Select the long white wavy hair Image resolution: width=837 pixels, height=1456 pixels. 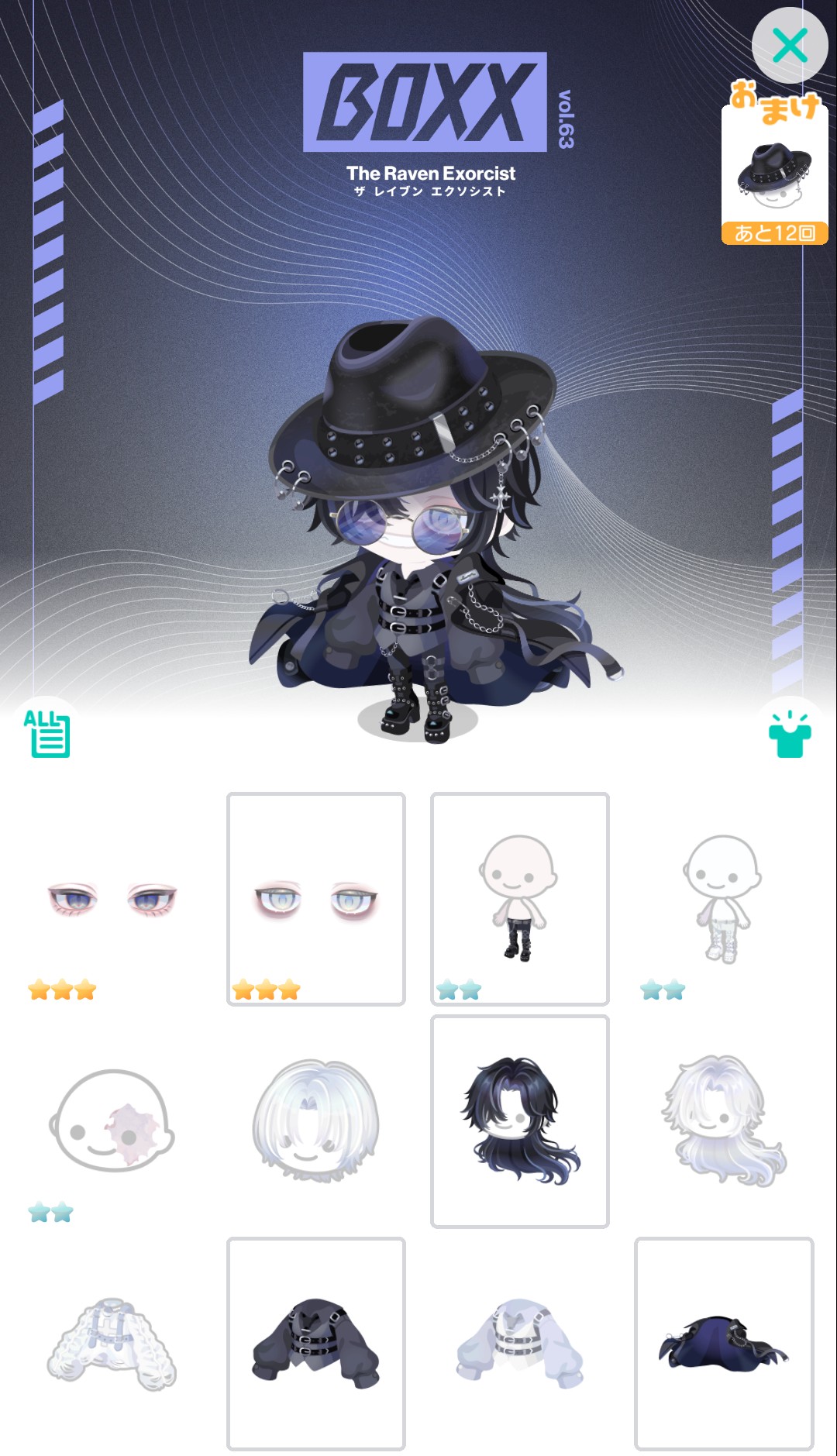723,1121
